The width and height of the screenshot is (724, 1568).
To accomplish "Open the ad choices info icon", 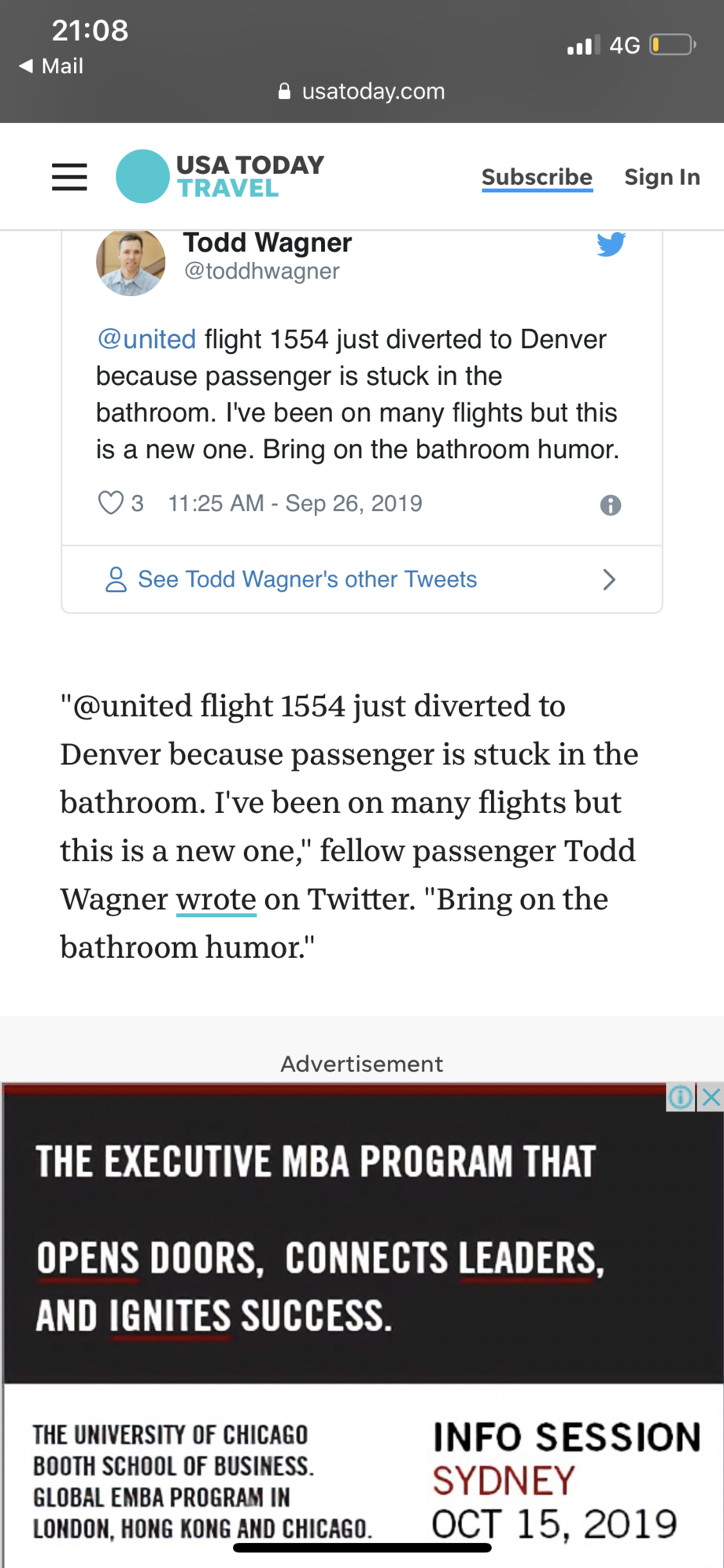I will pos(681,1097).
